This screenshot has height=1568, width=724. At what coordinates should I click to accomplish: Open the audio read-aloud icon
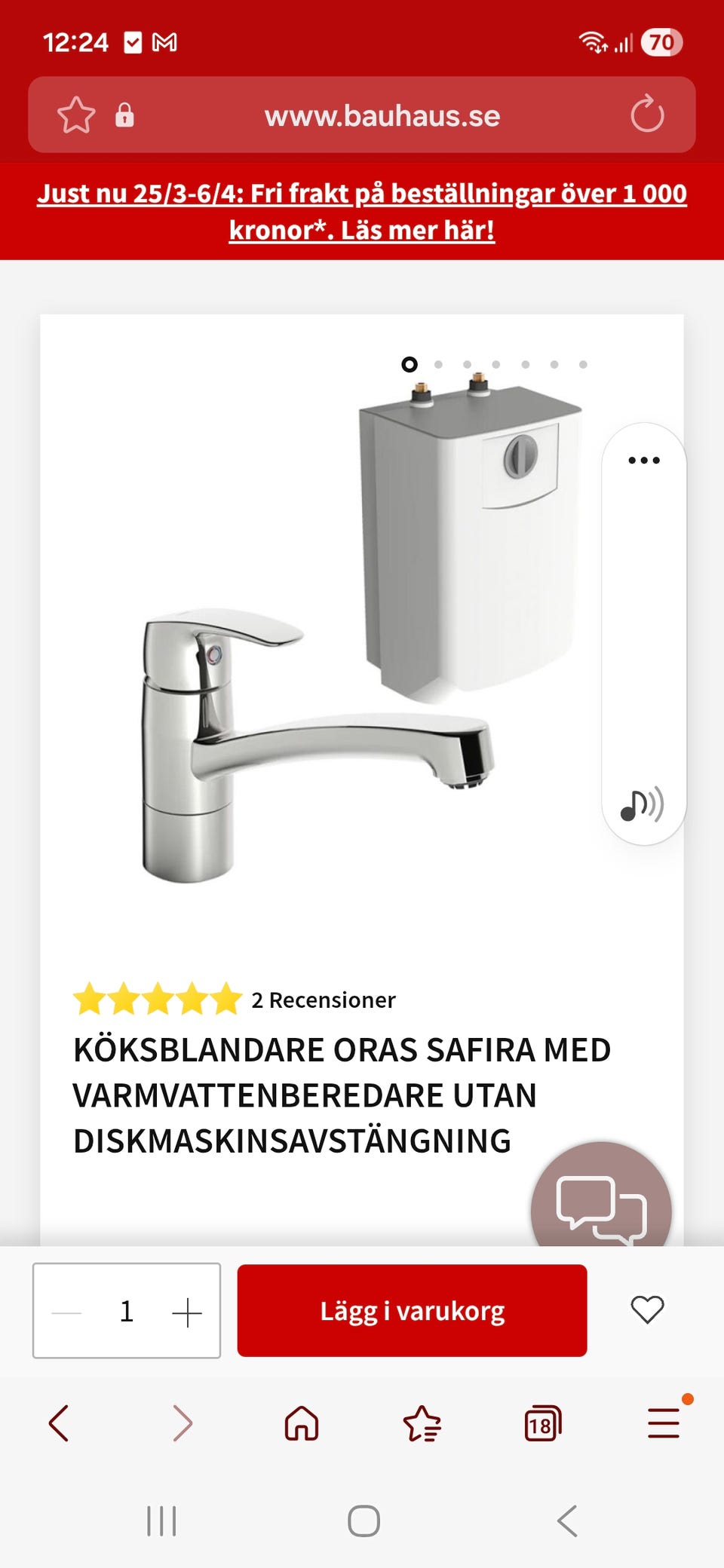[x=643, y=805]
